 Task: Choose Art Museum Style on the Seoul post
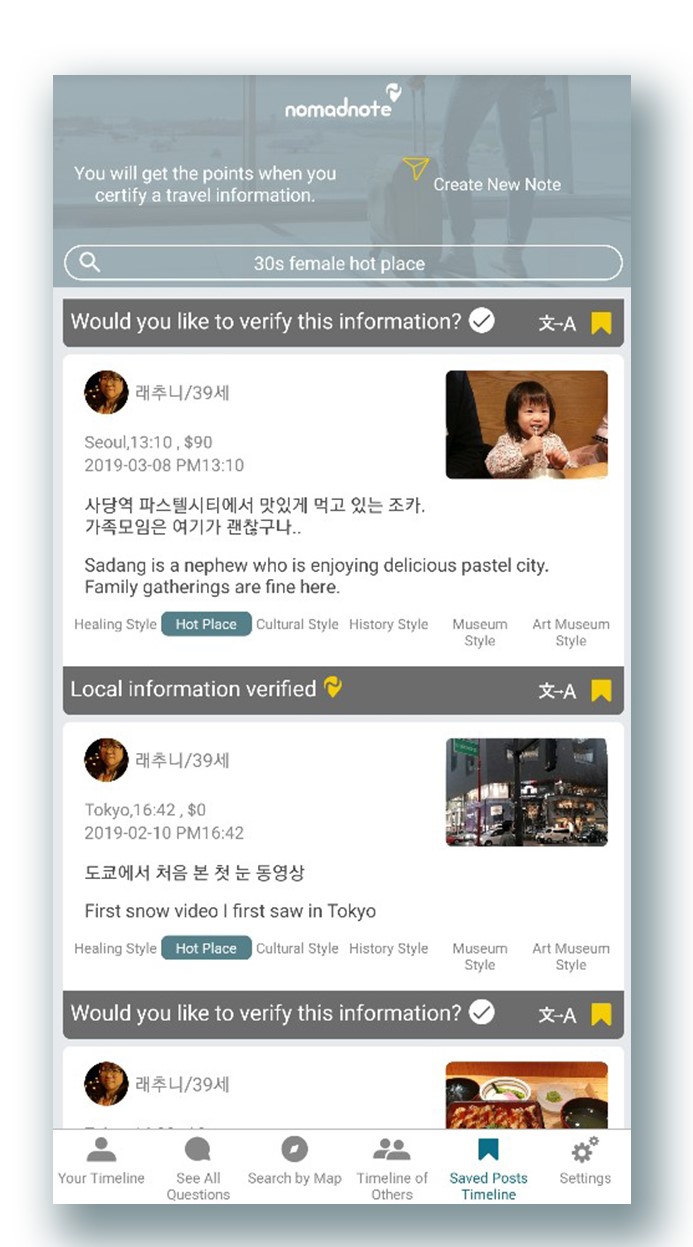pos(570,632)
